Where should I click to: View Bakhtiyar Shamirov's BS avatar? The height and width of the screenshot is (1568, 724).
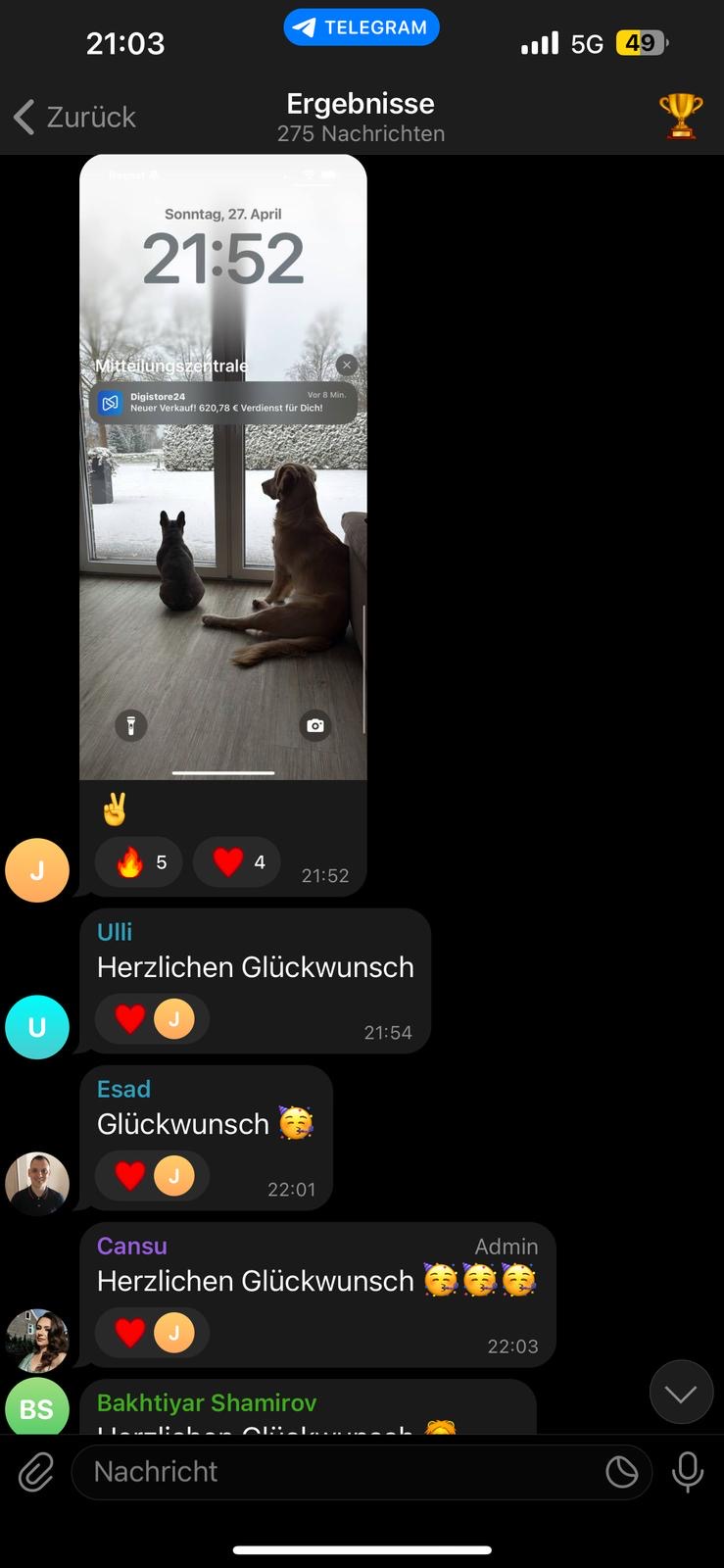click(x=37, y=1409)
